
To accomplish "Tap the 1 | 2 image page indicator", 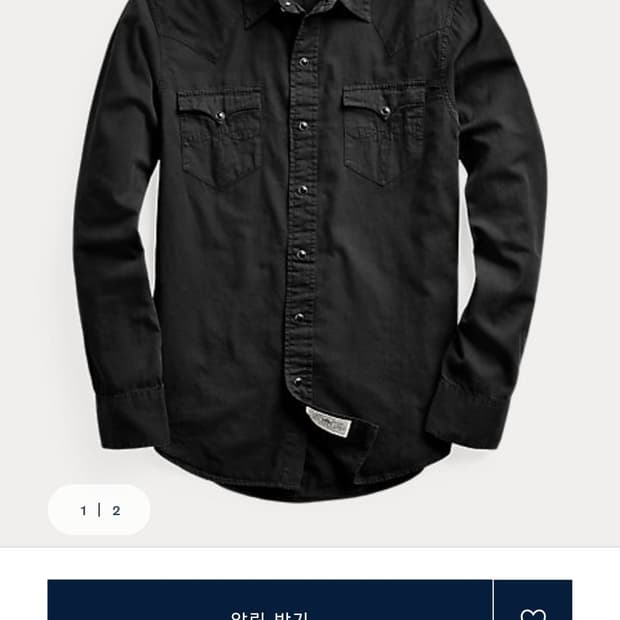I will [99, 510].
